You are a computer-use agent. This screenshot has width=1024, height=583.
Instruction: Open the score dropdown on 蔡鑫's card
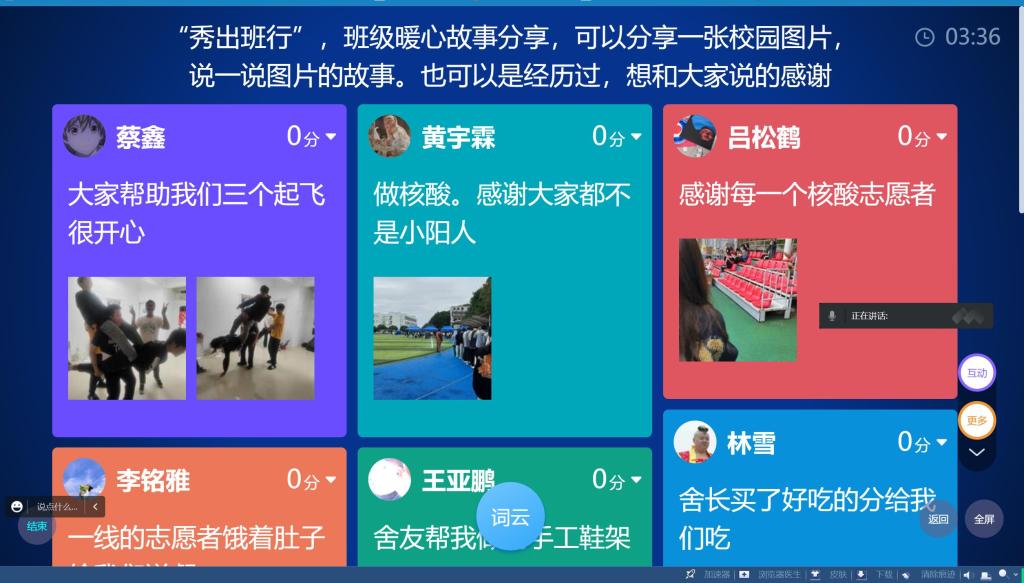[311, 137]
